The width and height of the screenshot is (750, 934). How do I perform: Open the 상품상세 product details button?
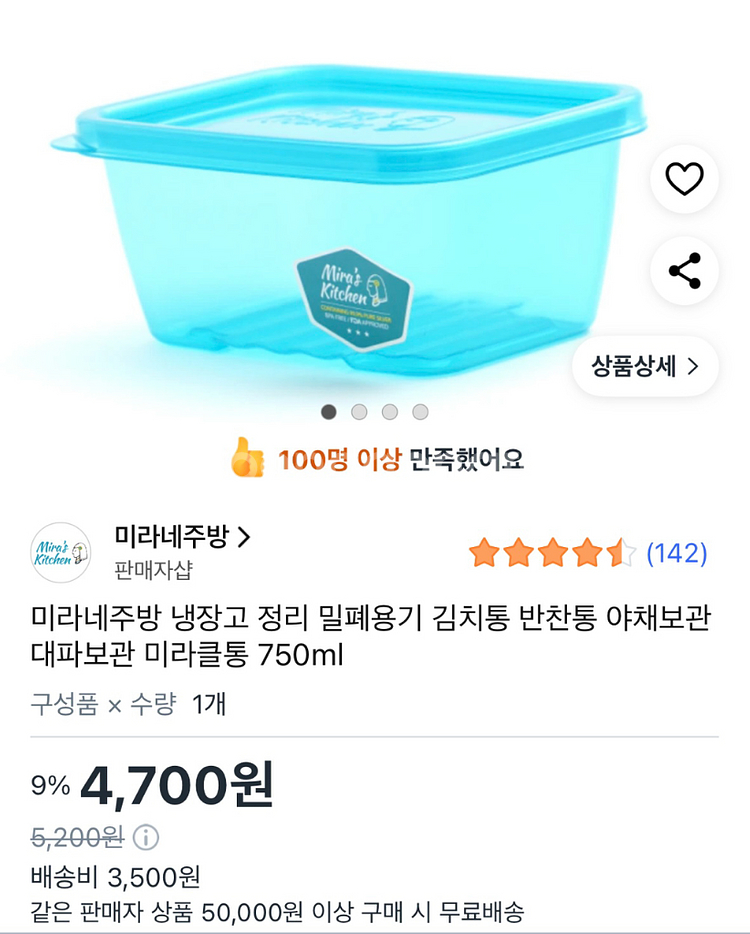(645, 366)
